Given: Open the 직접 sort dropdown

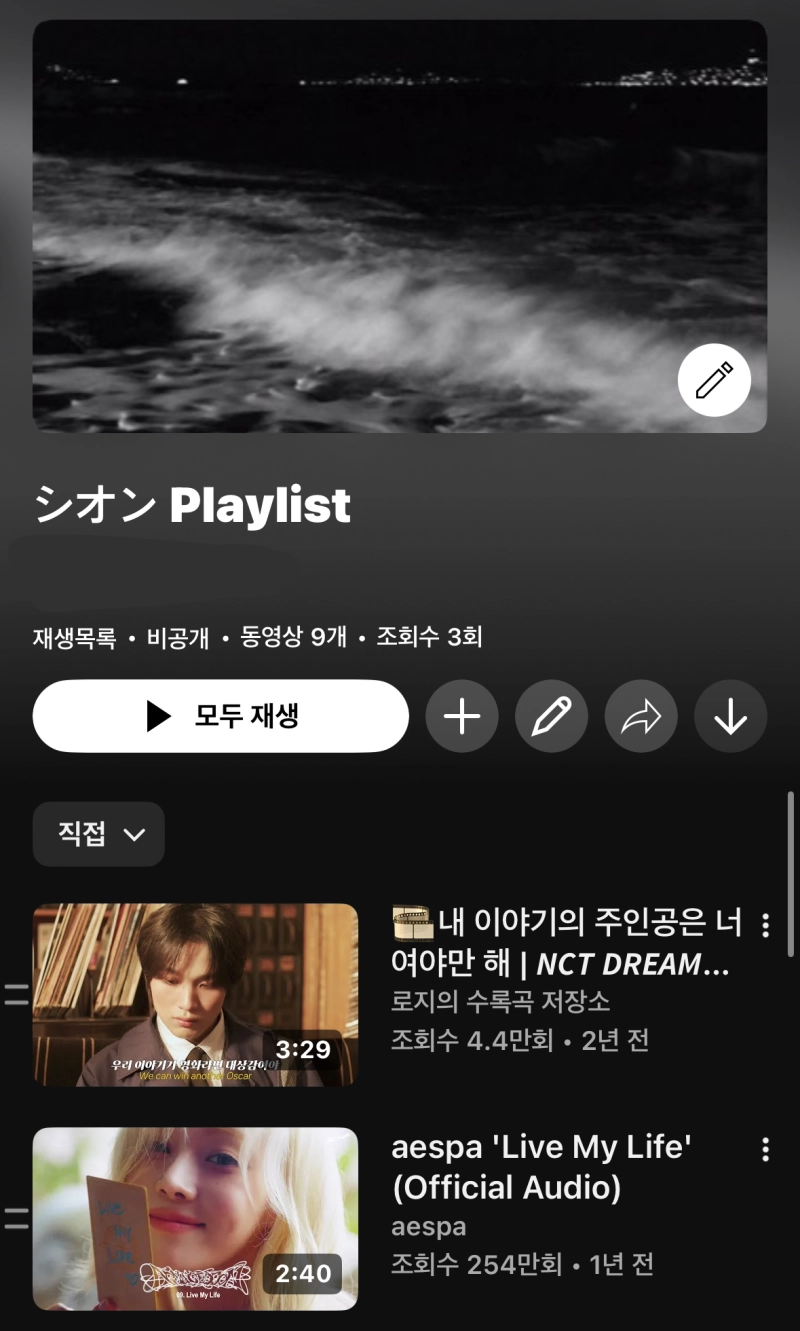Looking at the screenshot, I should 99,834.
